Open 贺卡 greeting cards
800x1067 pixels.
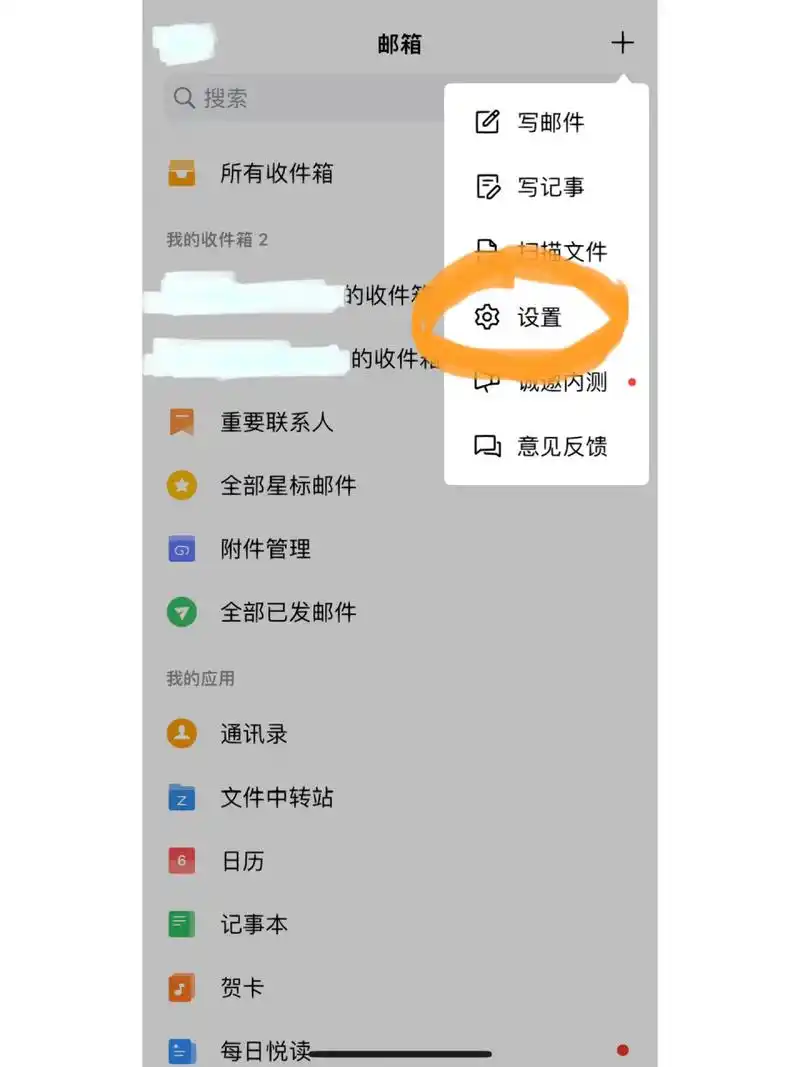click(x=242, y=988)
